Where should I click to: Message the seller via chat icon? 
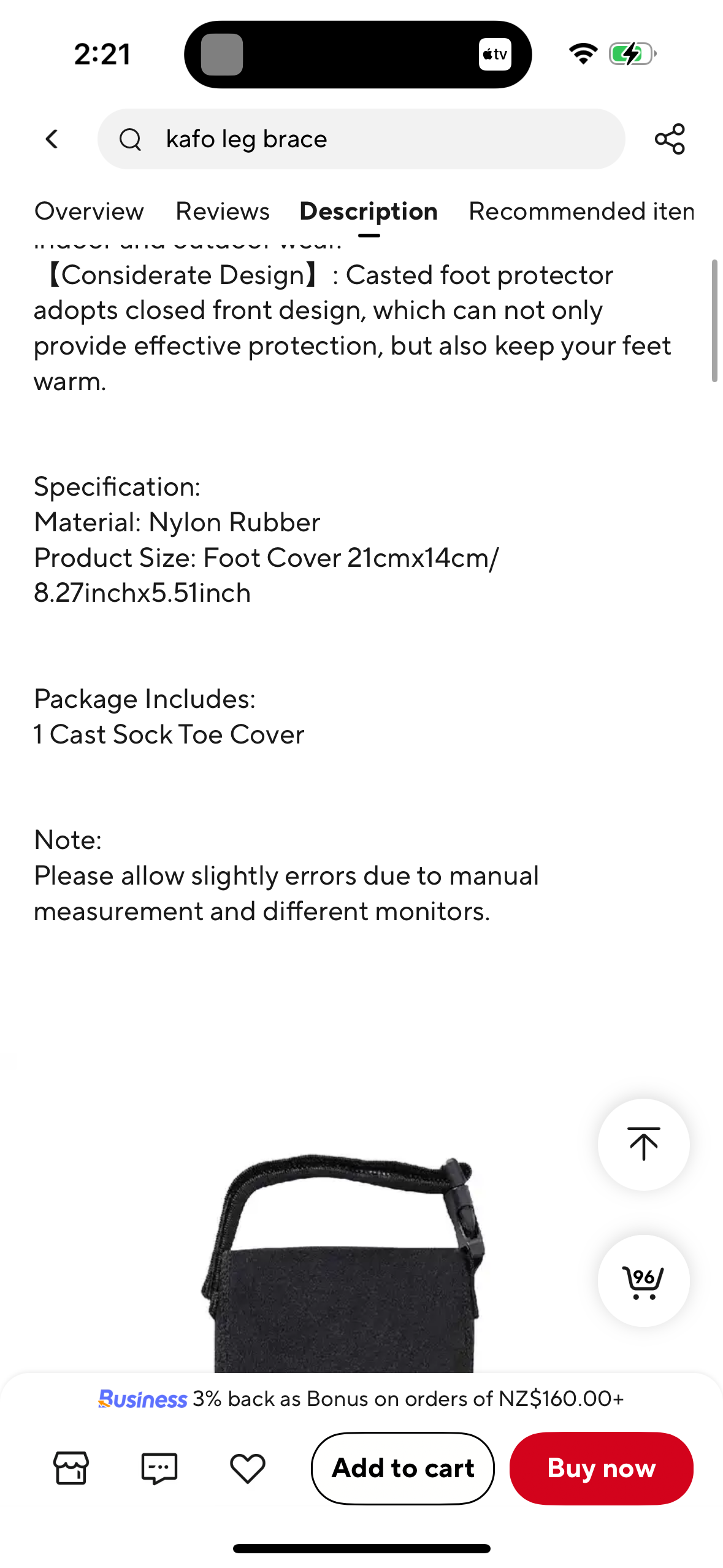[x=159, y=1468]
